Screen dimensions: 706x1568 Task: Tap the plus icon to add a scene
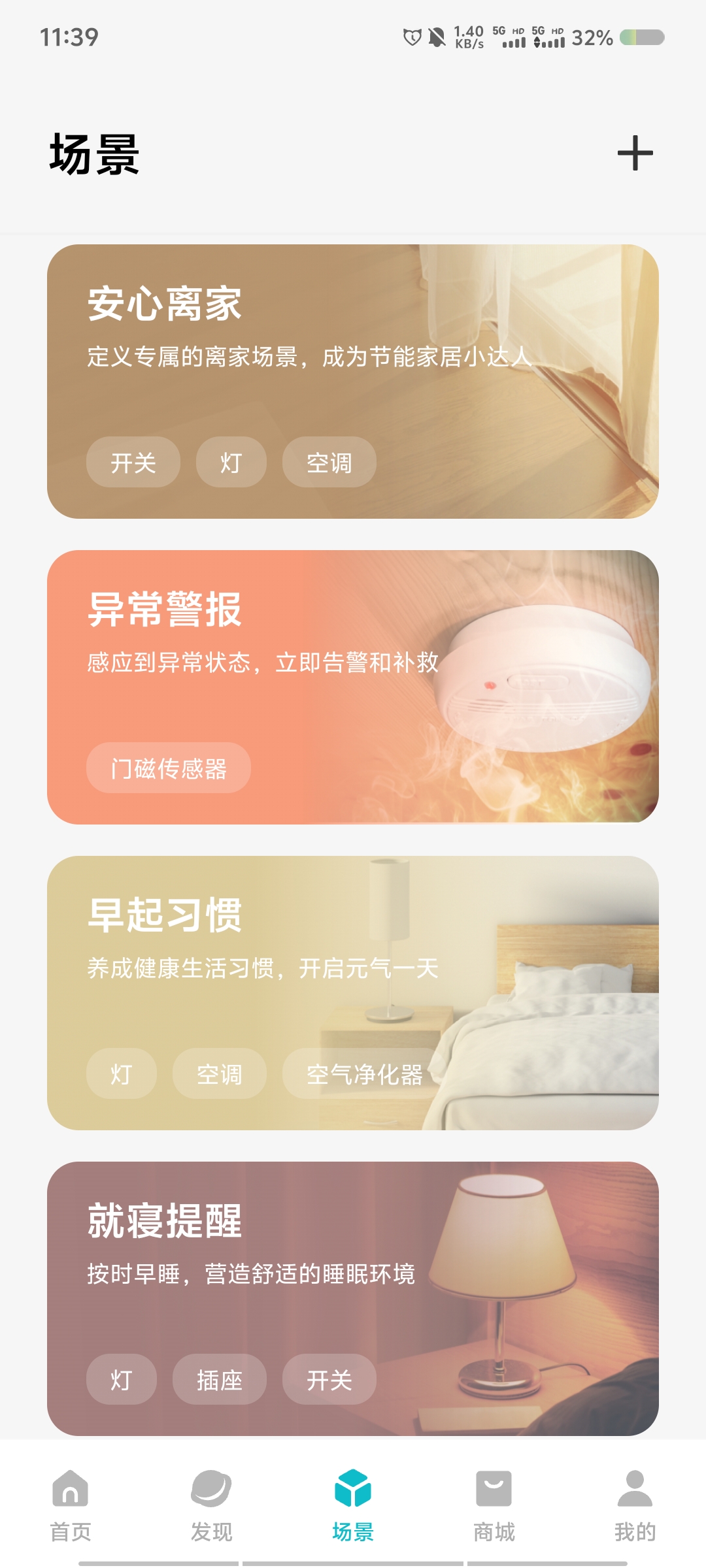[635, 154]
